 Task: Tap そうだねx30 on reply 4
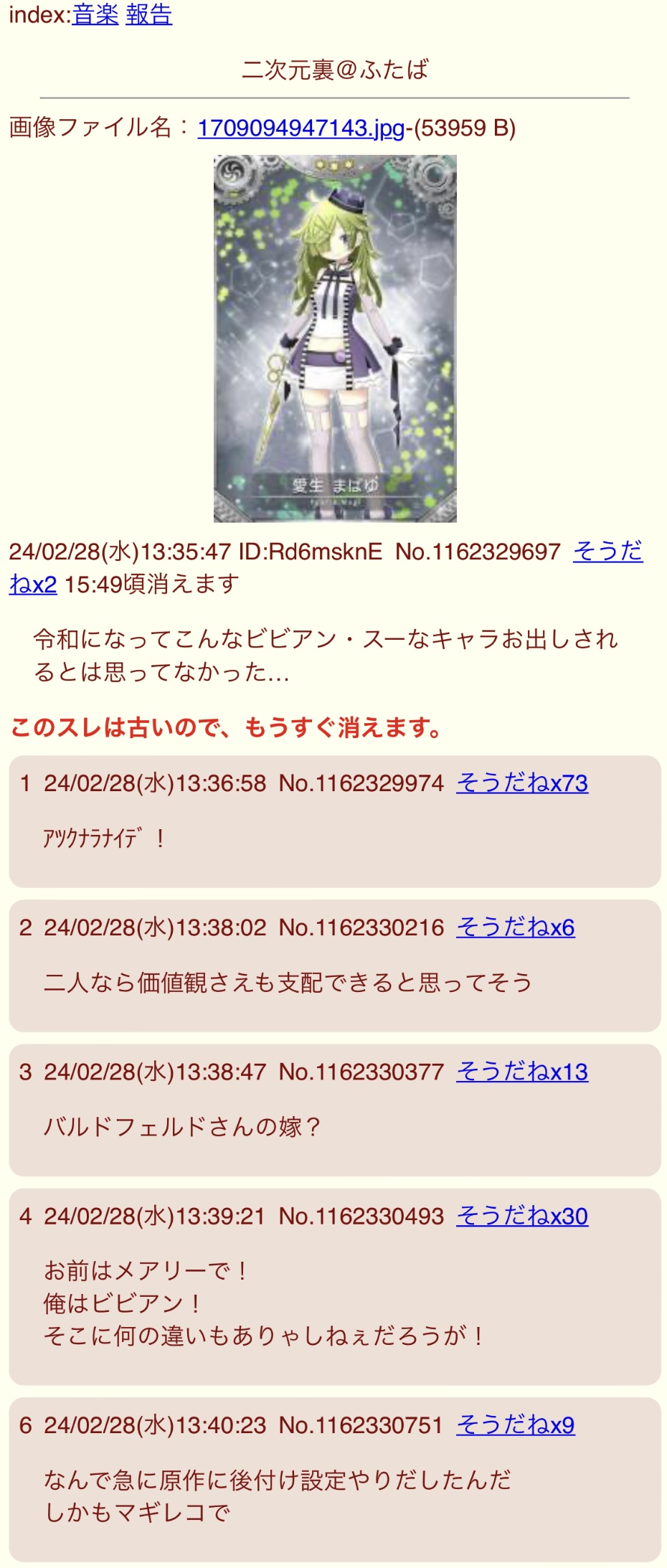(522, 1215)
